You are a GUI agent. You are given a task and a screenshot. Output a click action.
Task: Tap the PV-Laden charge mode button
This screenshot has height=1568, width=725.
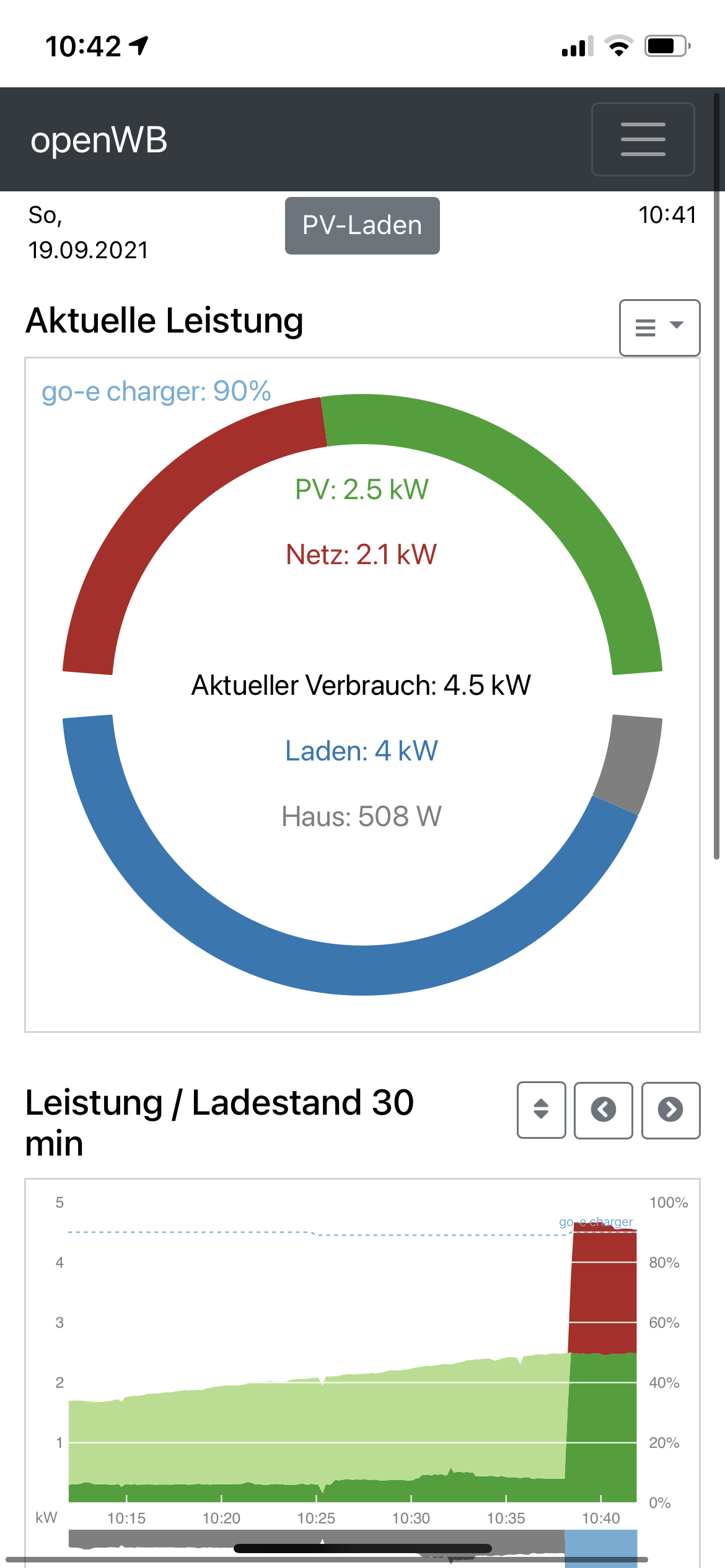(362, 225)
